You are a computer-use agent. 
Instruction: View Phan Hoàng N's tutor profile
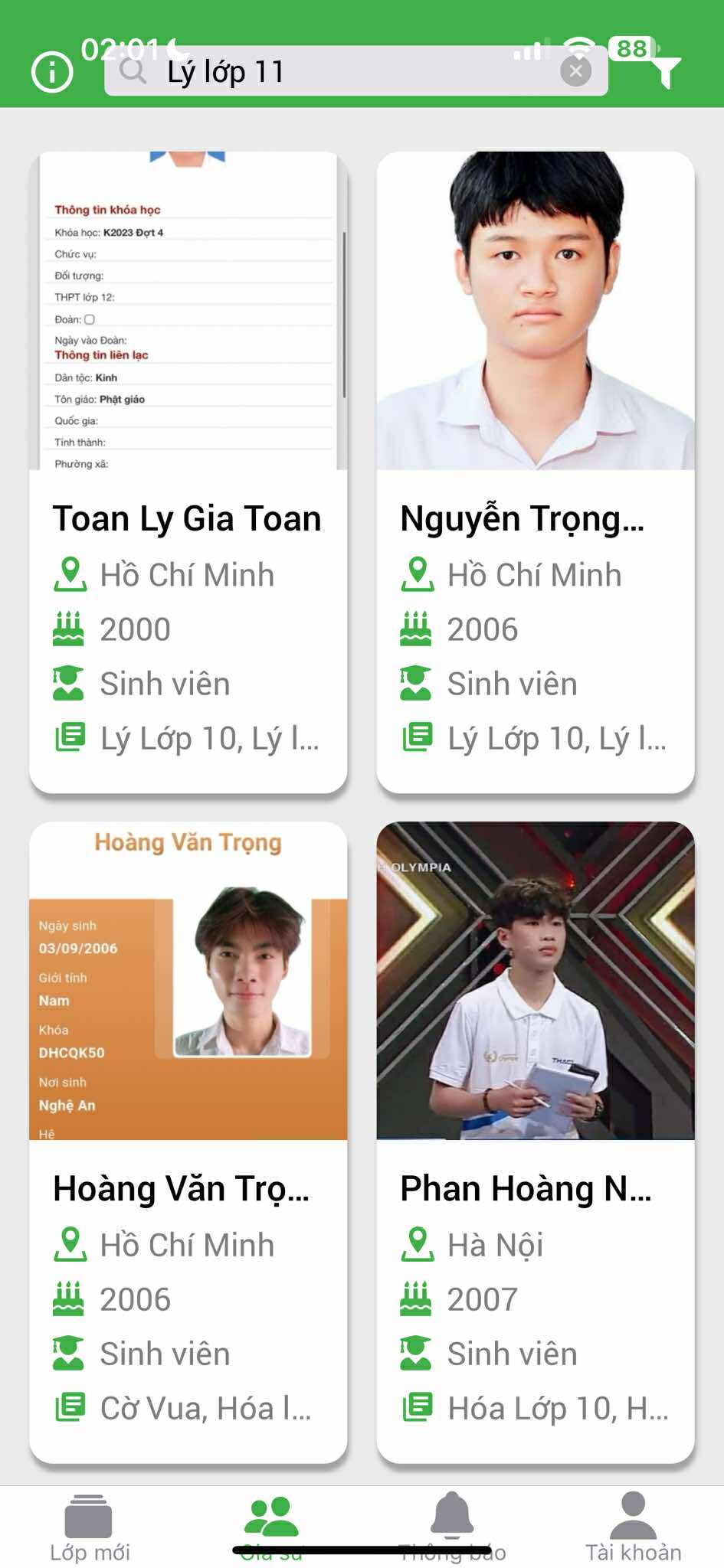(535, 1141)
